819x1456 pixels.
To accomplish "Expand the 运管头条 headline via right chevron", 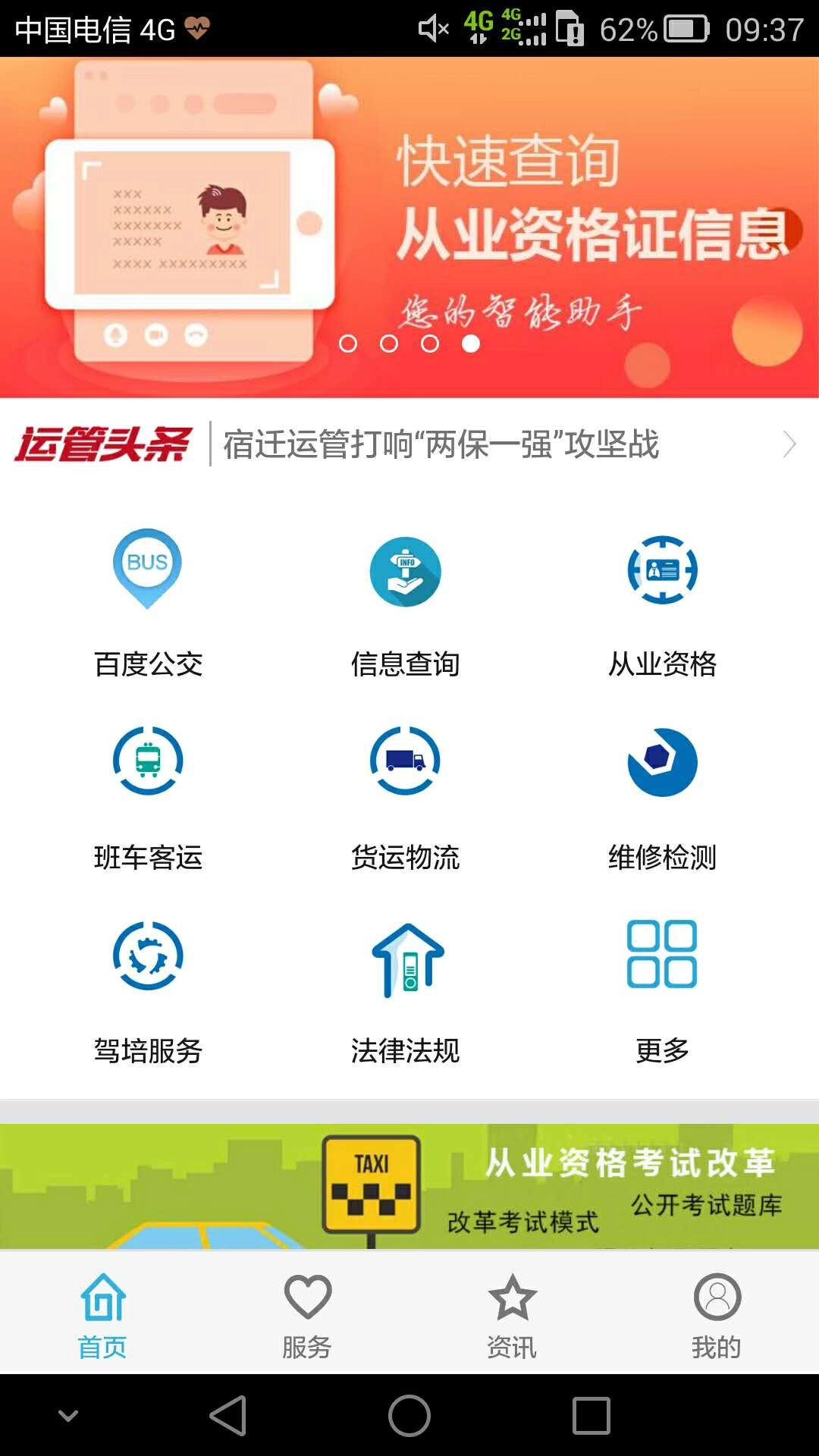I will (790, 446).
